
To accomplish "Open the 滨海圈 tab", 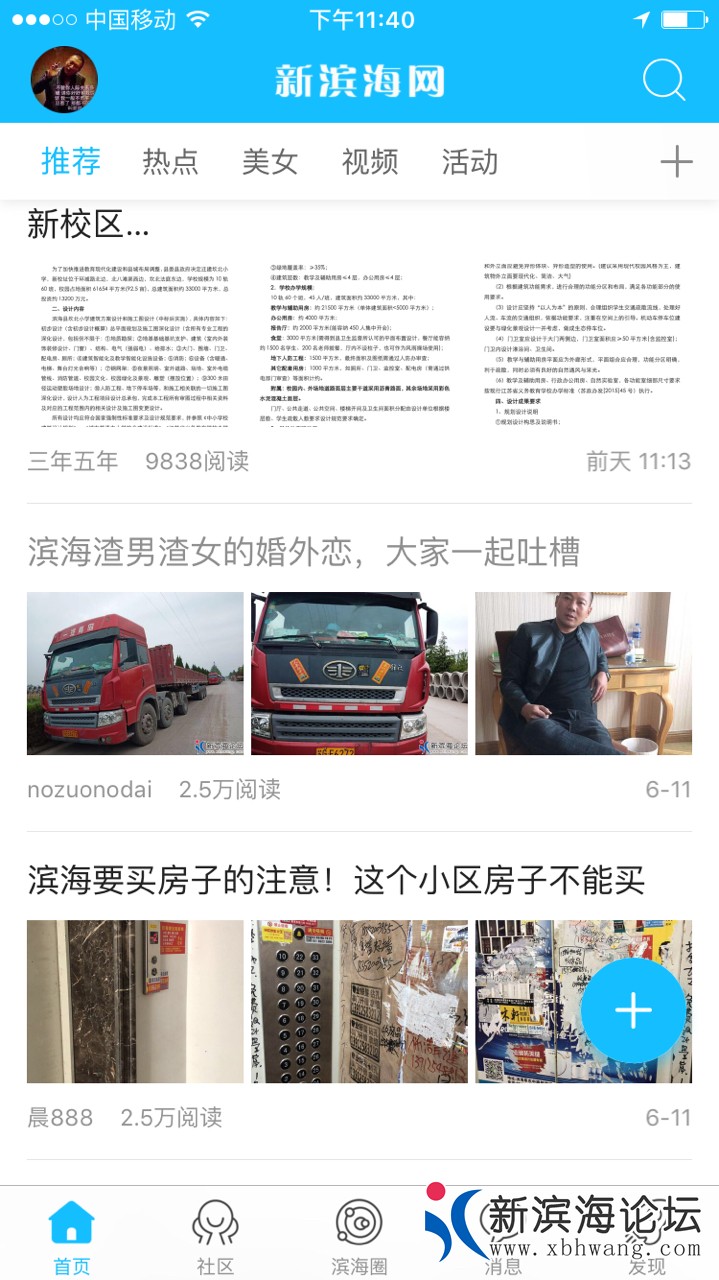I will (x=359, y=1236).
